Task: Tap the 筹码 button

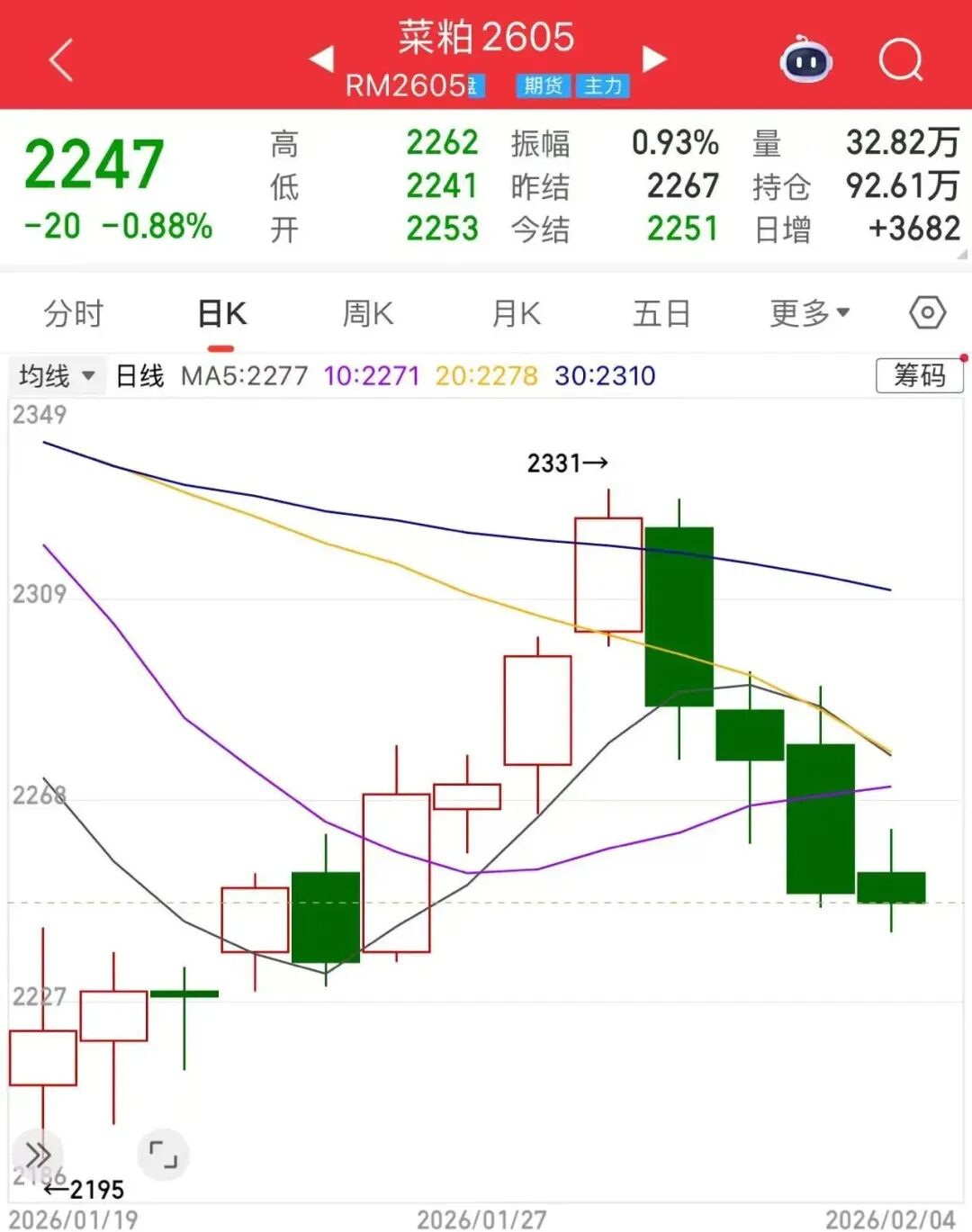Action: (919, 375)
